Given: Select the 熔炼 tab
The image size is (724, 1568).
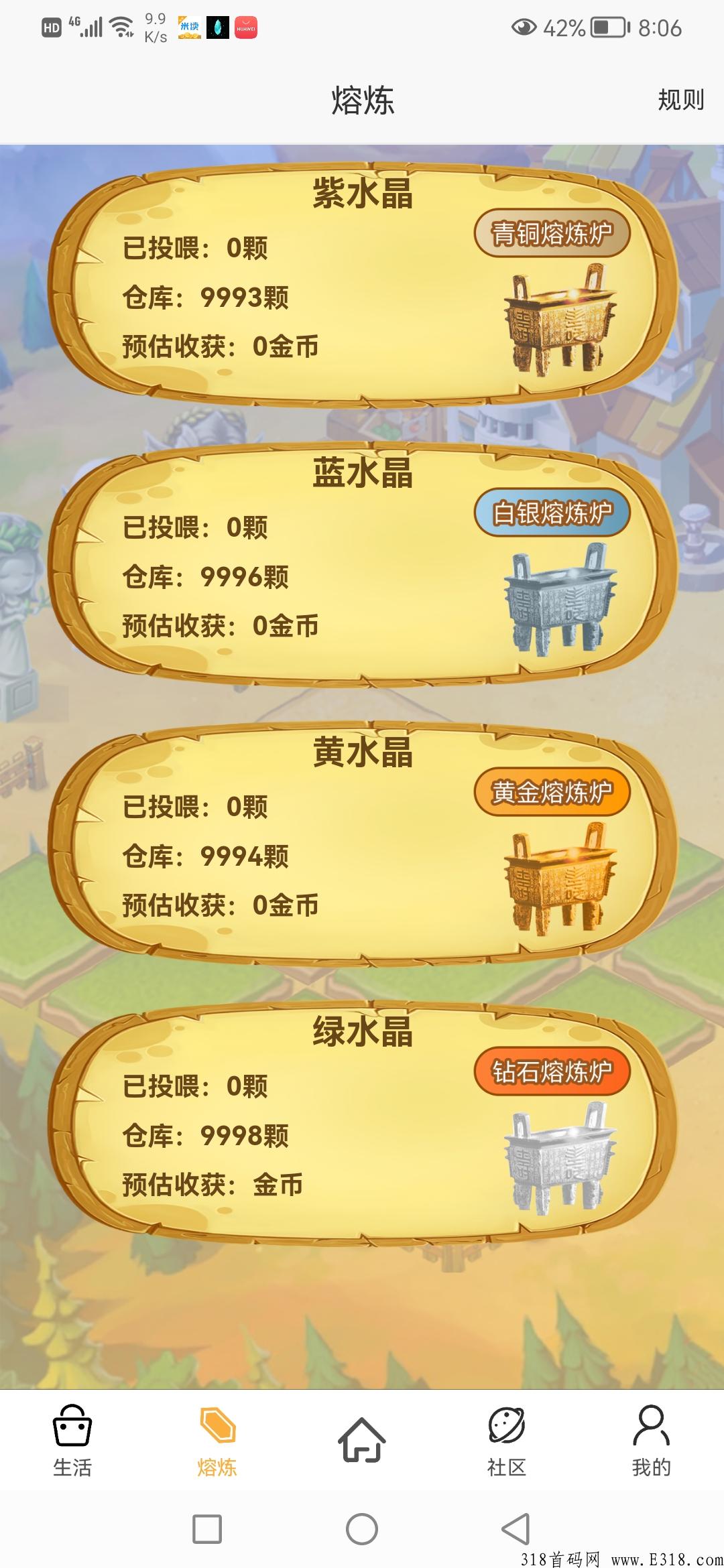Looking at the screenshot, I should (x=217, y=1441).
